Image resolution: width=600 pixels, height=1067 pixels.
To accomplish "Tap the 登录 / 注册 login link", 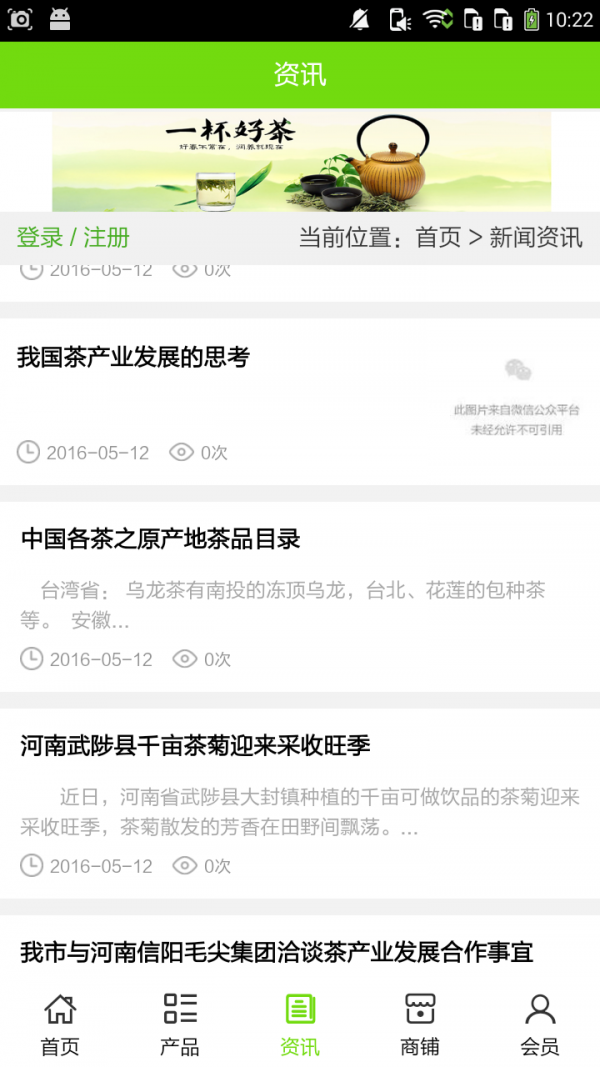I will click(x=73, y=238).
